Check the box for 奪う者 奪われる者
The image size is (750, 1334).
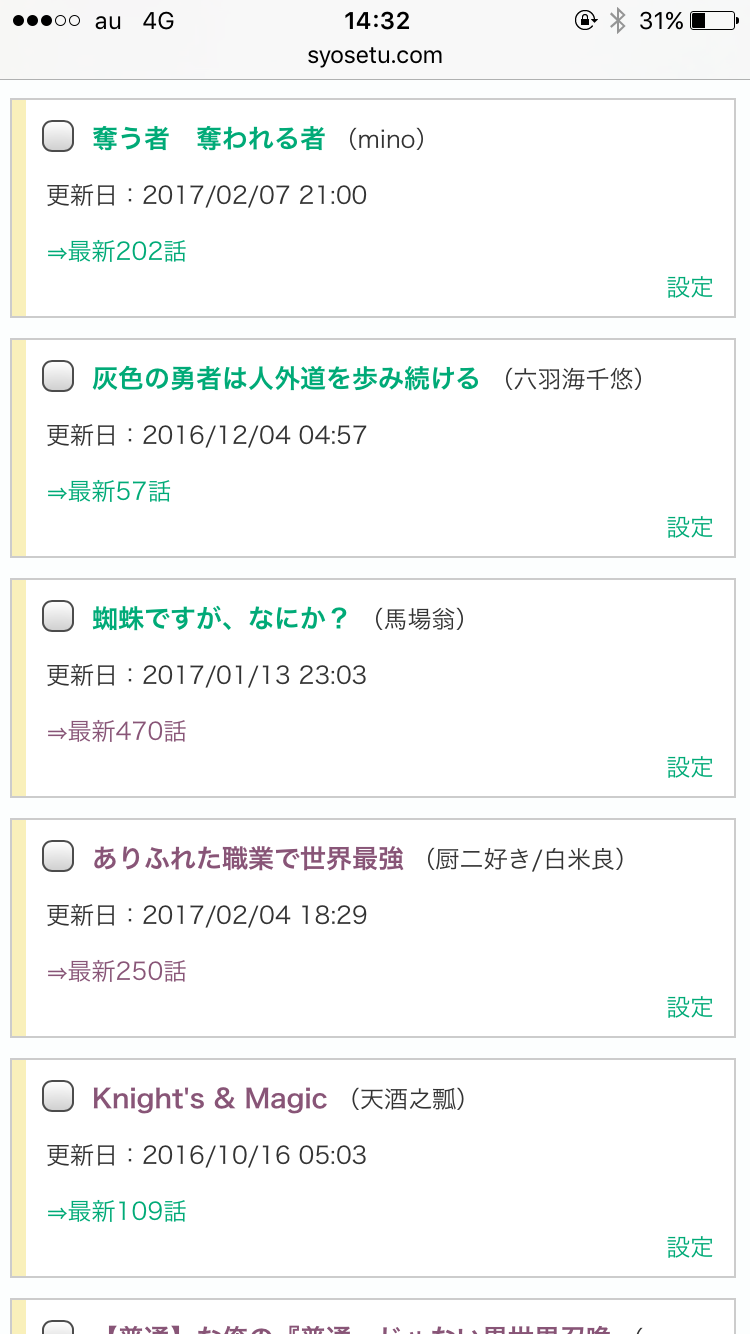point(58,137)
